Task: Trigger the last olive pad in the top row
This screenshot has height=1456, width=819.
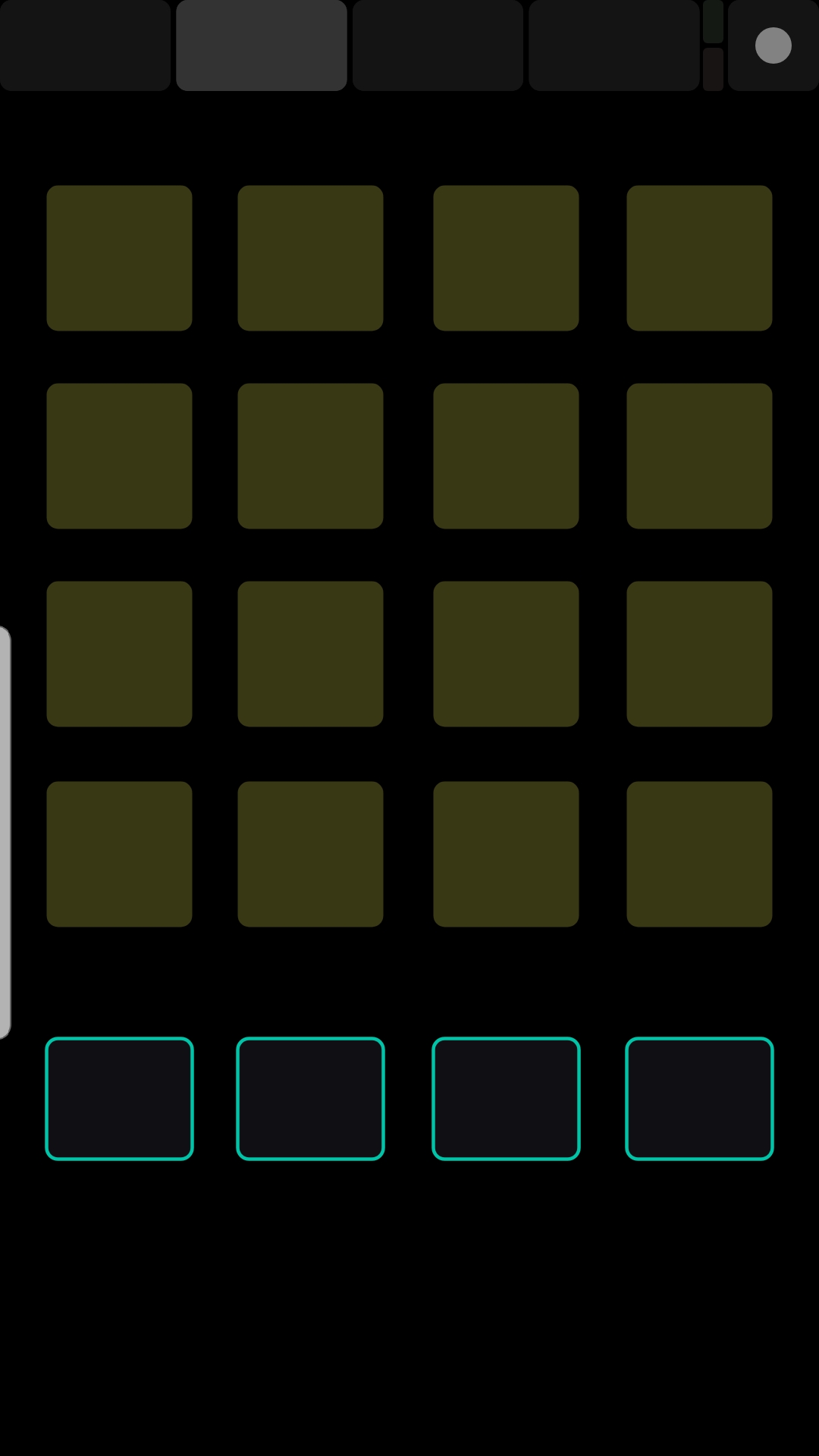Action: (699, 258)
